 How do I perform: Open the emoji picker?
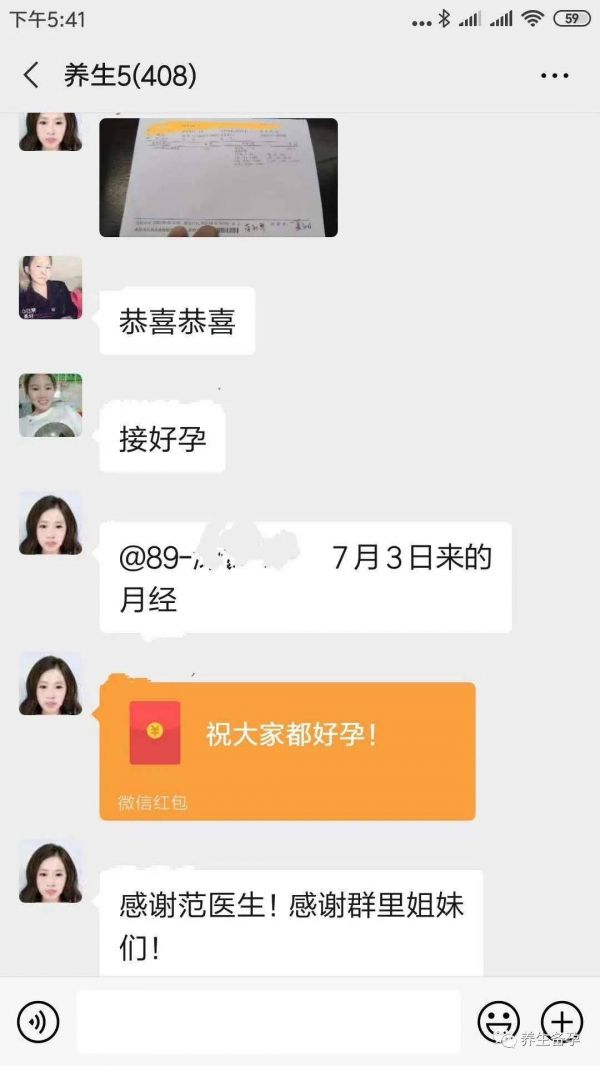click(x=498, y=1021)
